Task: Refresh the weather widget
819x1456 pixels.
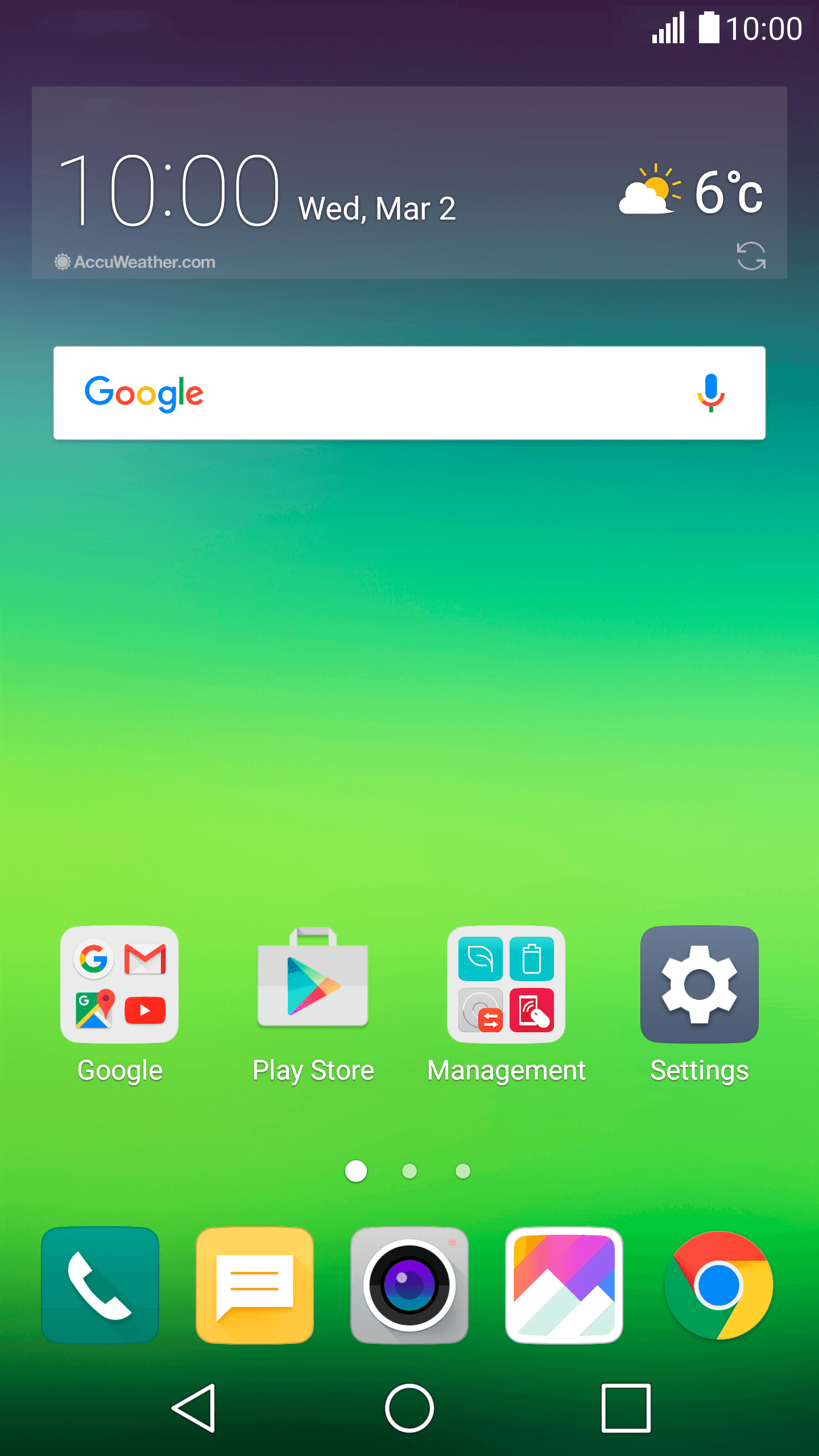Action: point(751,256)
